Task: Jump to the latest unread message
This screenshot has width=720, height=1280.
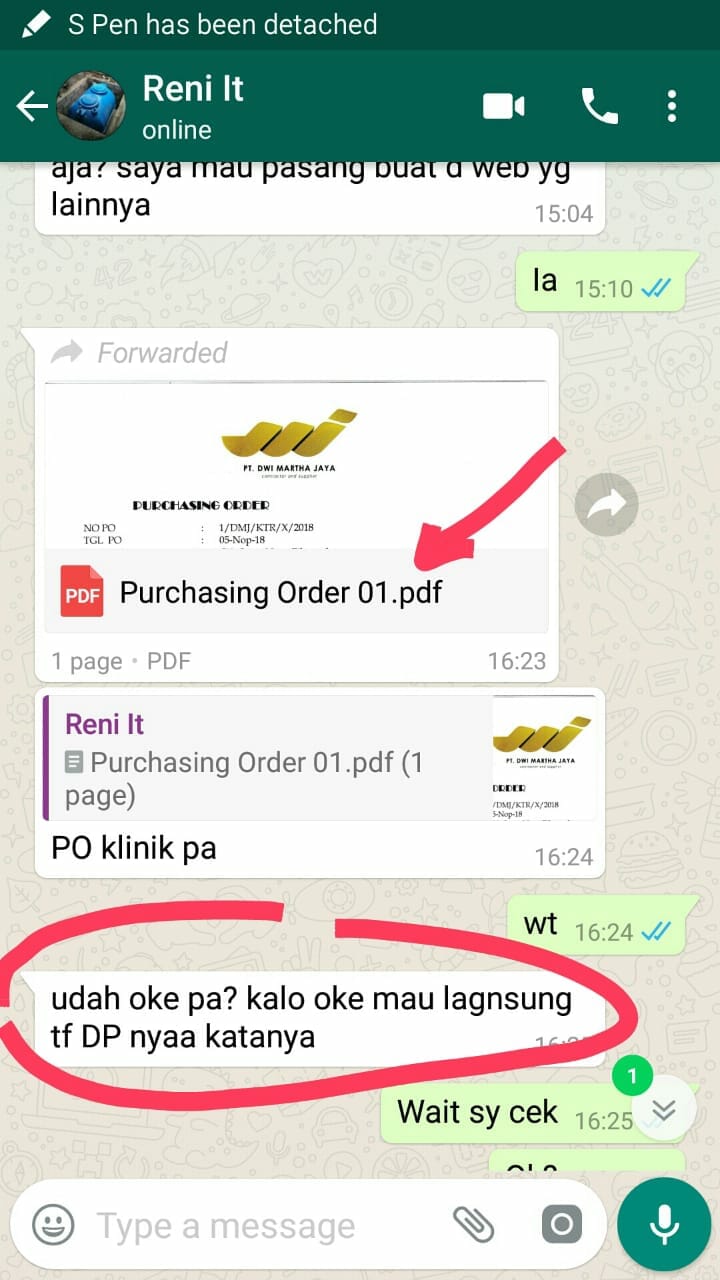Action: pyautogui.click(x=663, y=1110)
